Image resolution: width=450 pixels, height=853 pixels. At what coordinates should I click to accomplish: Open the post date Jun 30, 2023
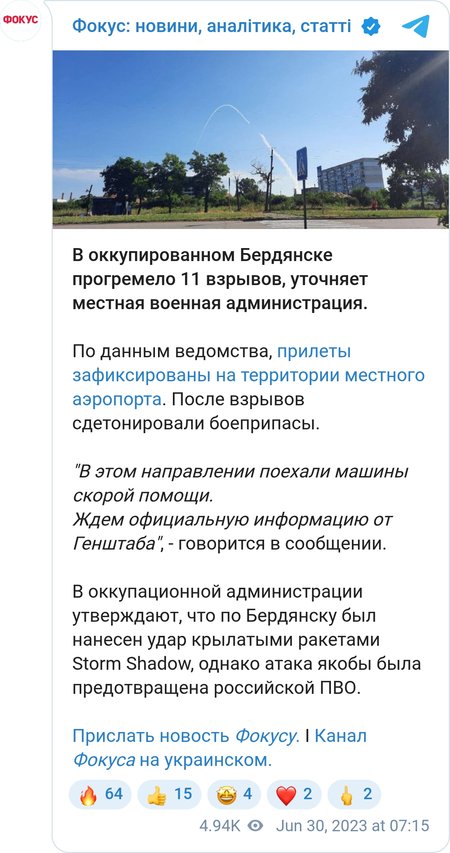coord(353,826)
